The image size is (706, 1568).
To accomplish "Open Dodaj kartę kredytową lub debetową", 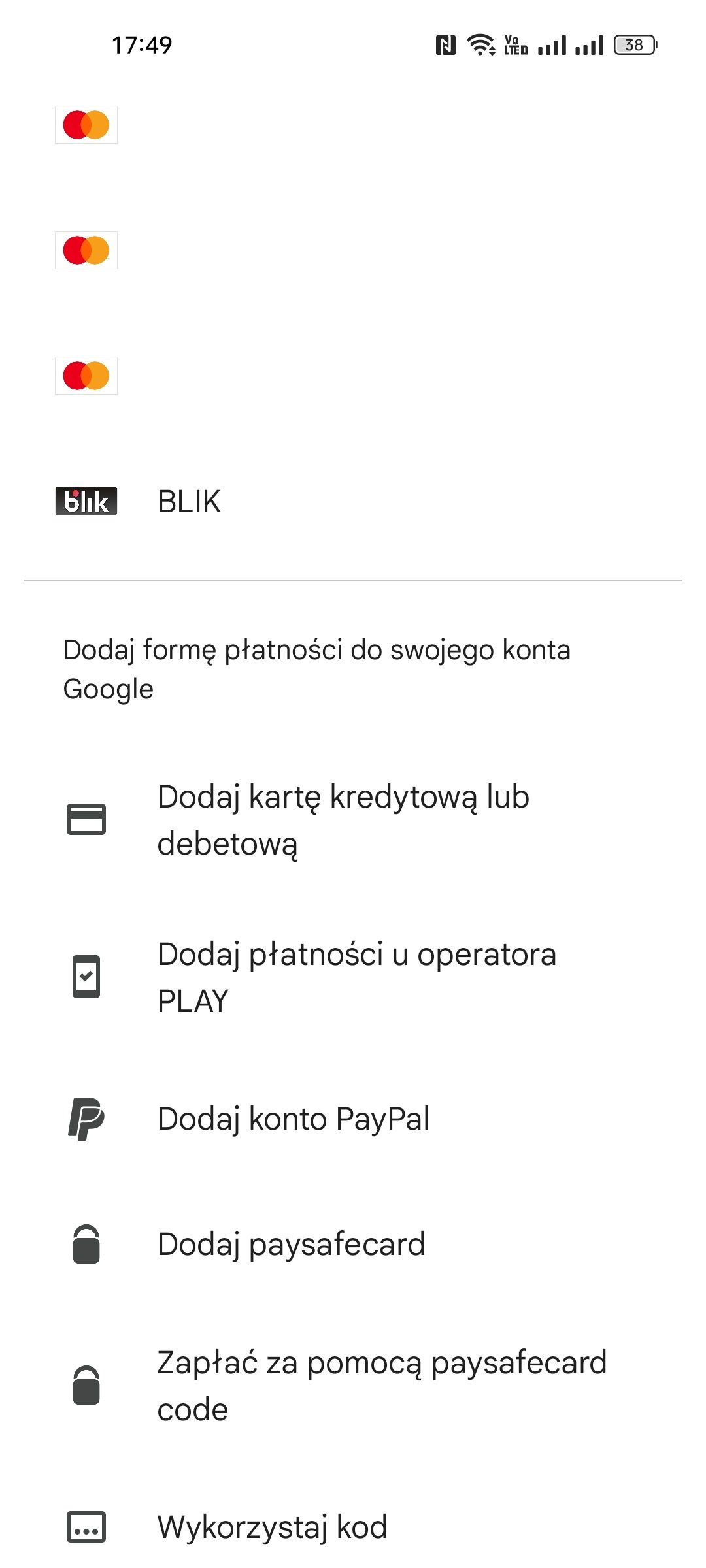I will click(x=353, y=820).
